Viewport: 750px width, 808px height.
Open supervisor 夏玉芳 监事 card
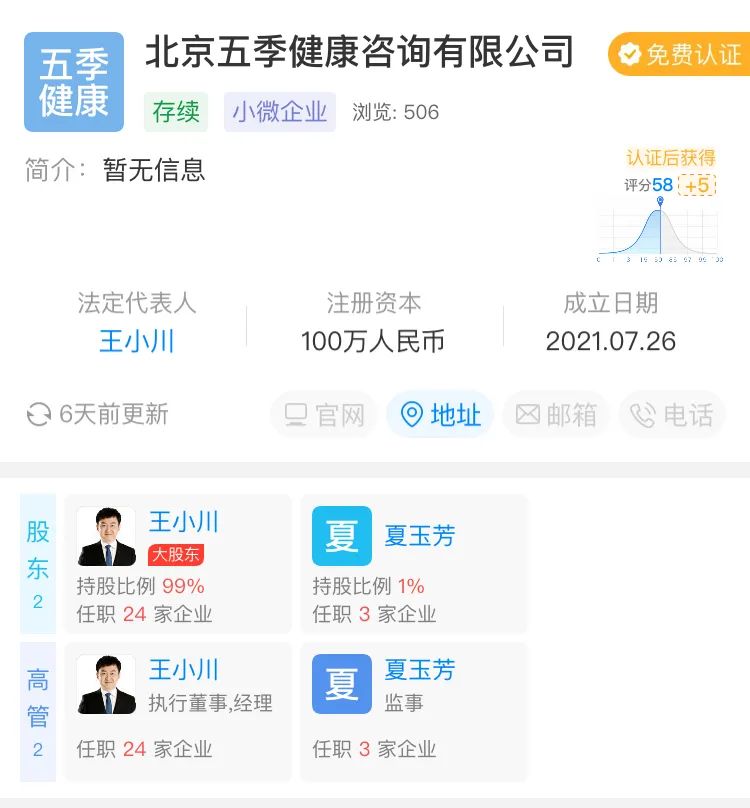413,712
